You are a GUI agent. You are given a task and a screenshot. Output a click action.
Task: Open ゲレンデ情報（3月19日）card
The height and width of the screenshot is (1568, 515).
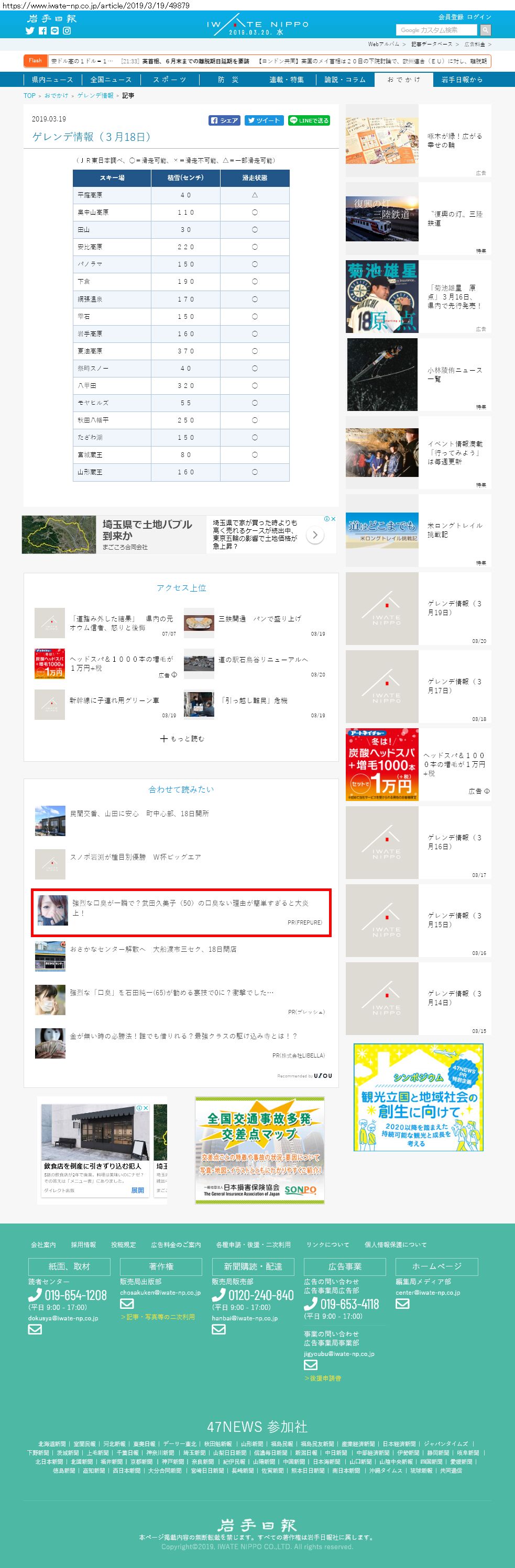click(418, 609)
